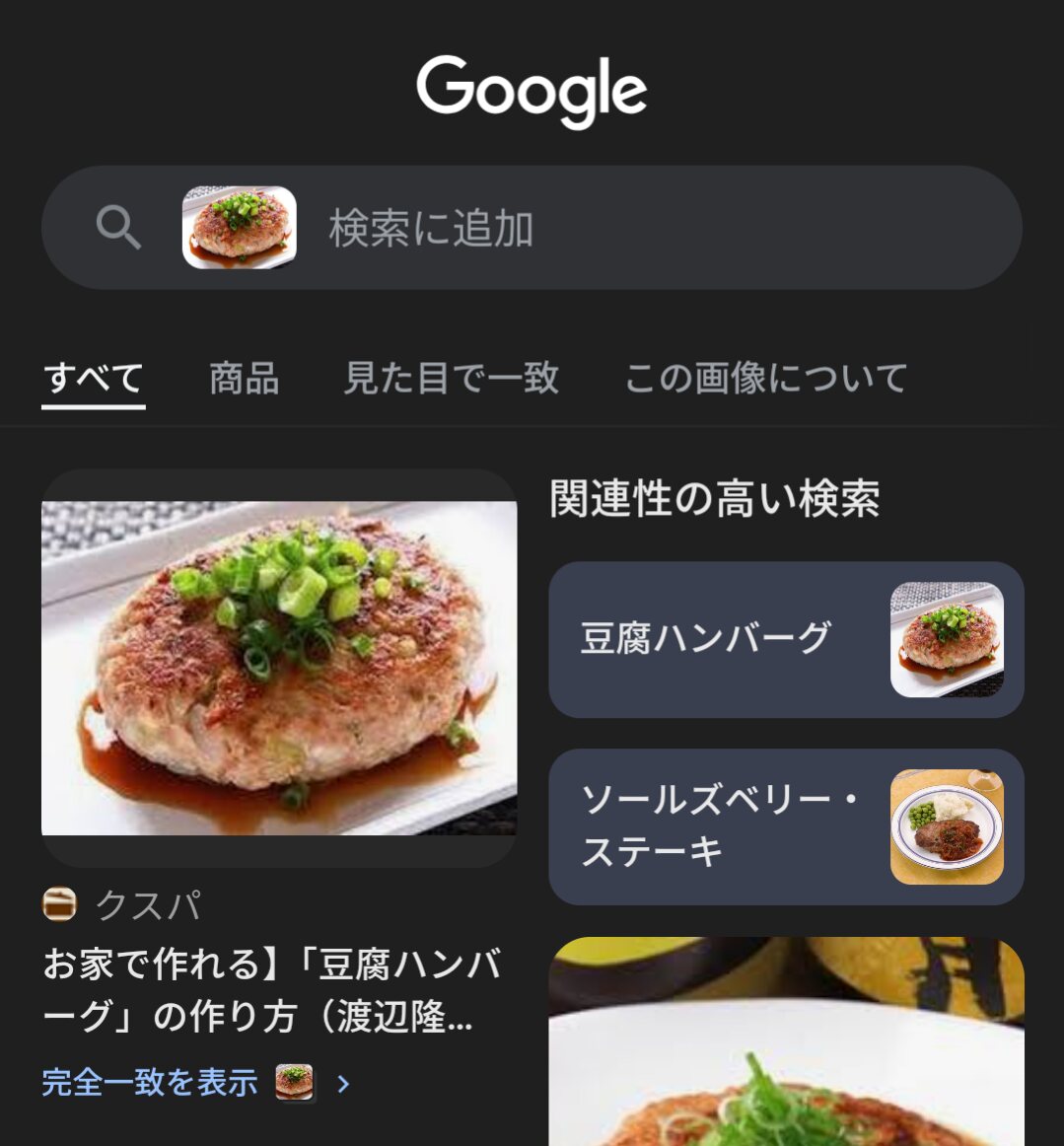Switch to the 商品 tab
Screen dimensions: 1064x1146
(244, 379)
